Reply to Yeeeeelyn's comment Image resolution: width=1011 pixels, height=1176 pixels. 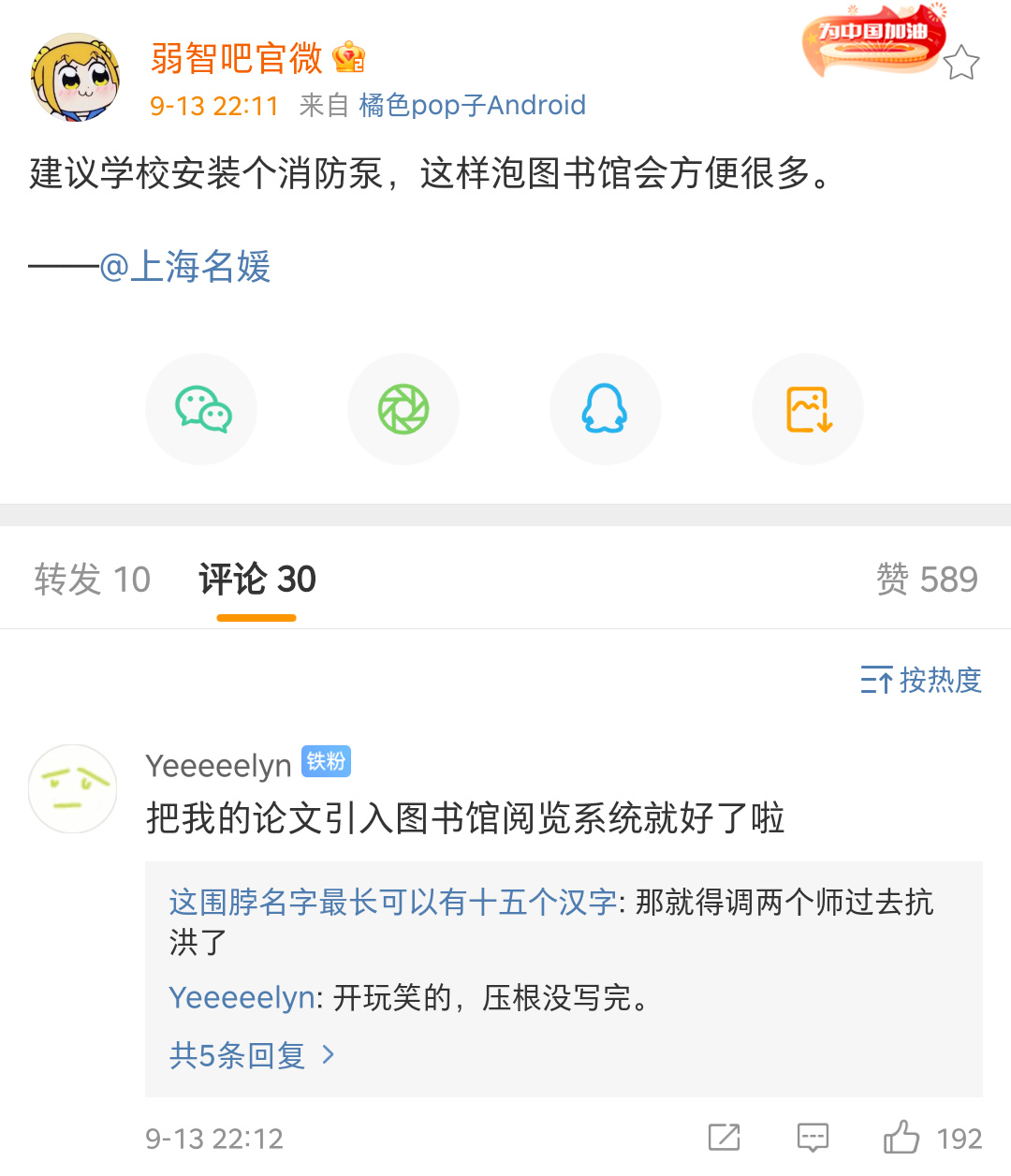tap(812, 1138)
